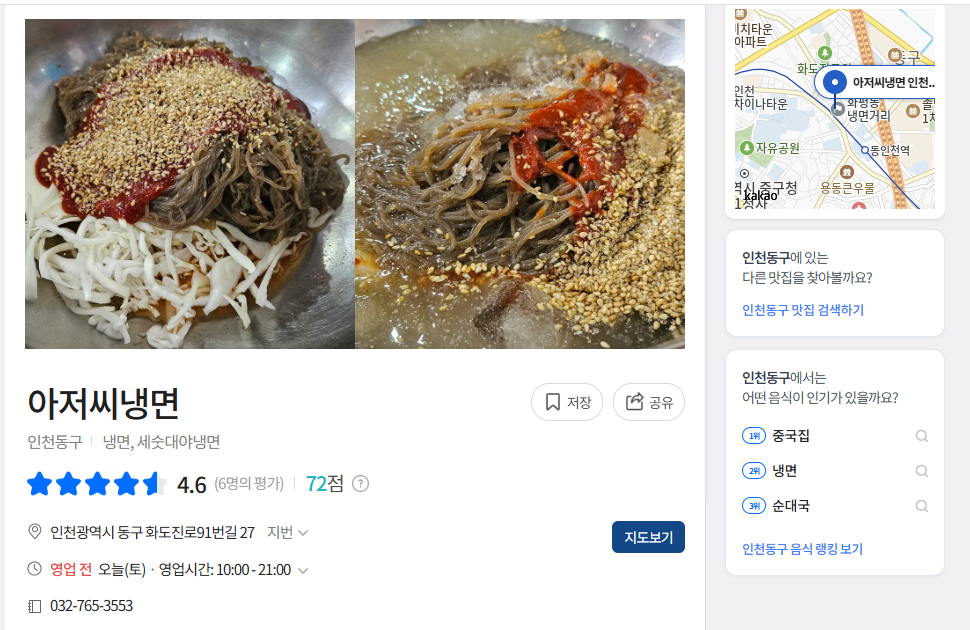The height and width of the screenshot is (630, 970).
Task: Open the 인천동구 category link under title
Action: [x=55, y=441]
